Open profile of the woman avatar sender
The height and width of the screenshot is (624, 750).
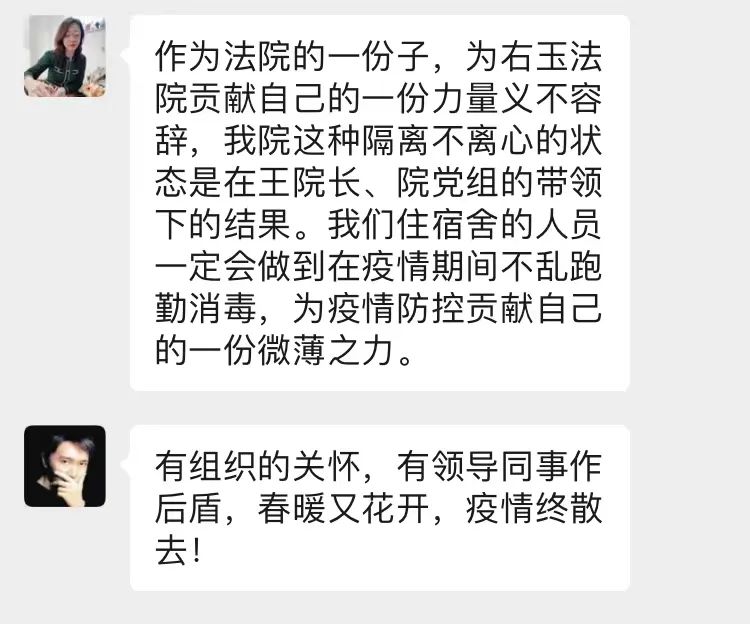click(64, 57)
